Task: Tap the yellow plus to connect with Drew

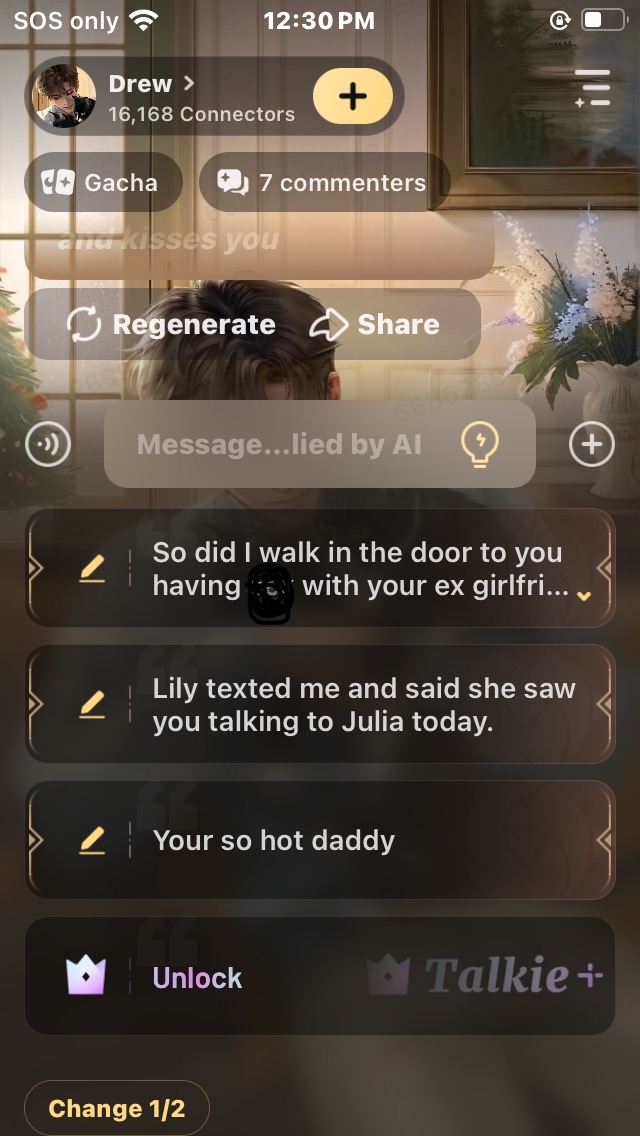Action: click(353, 96)
